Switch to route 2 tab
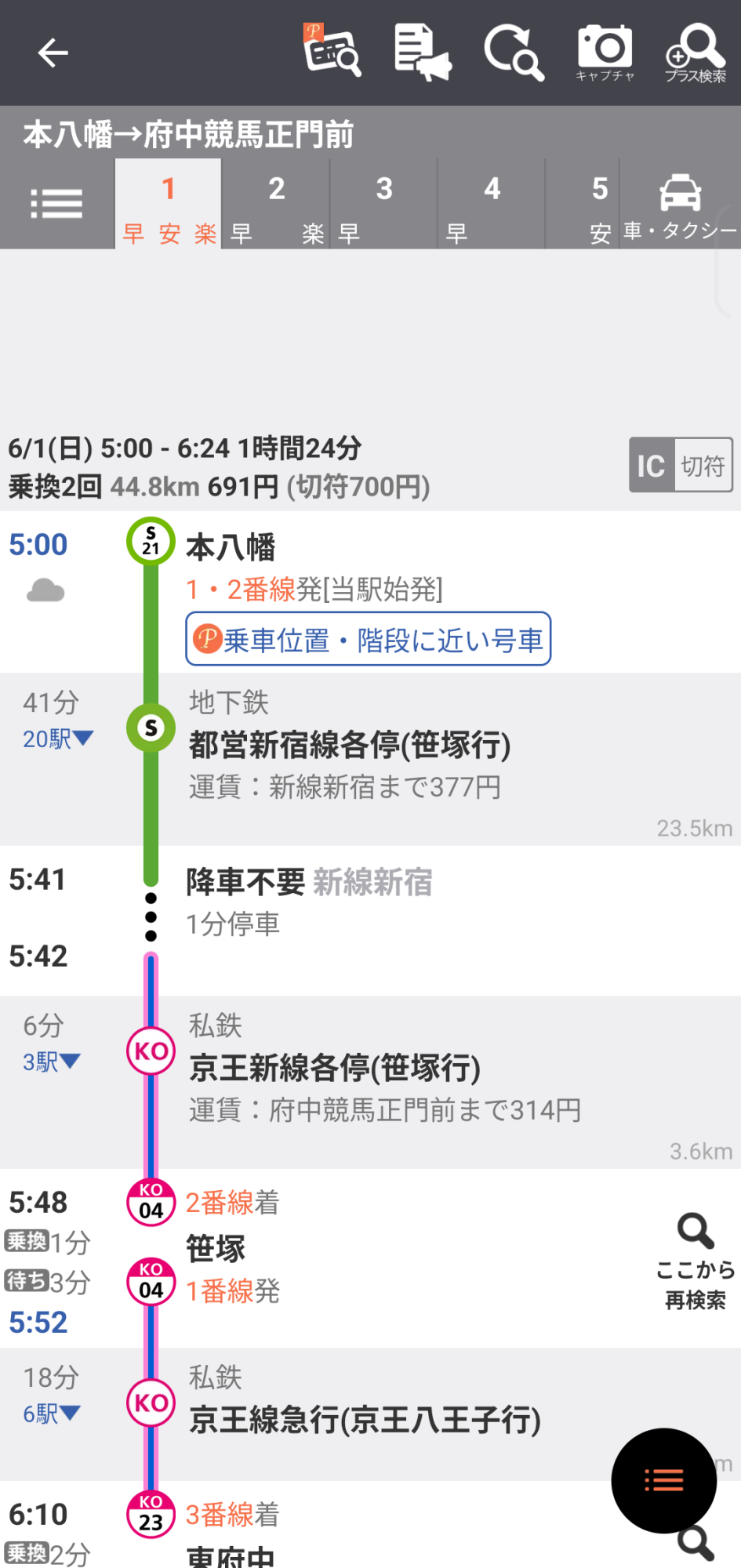This screenshot has height=1568, width=741. coord(276,205)
